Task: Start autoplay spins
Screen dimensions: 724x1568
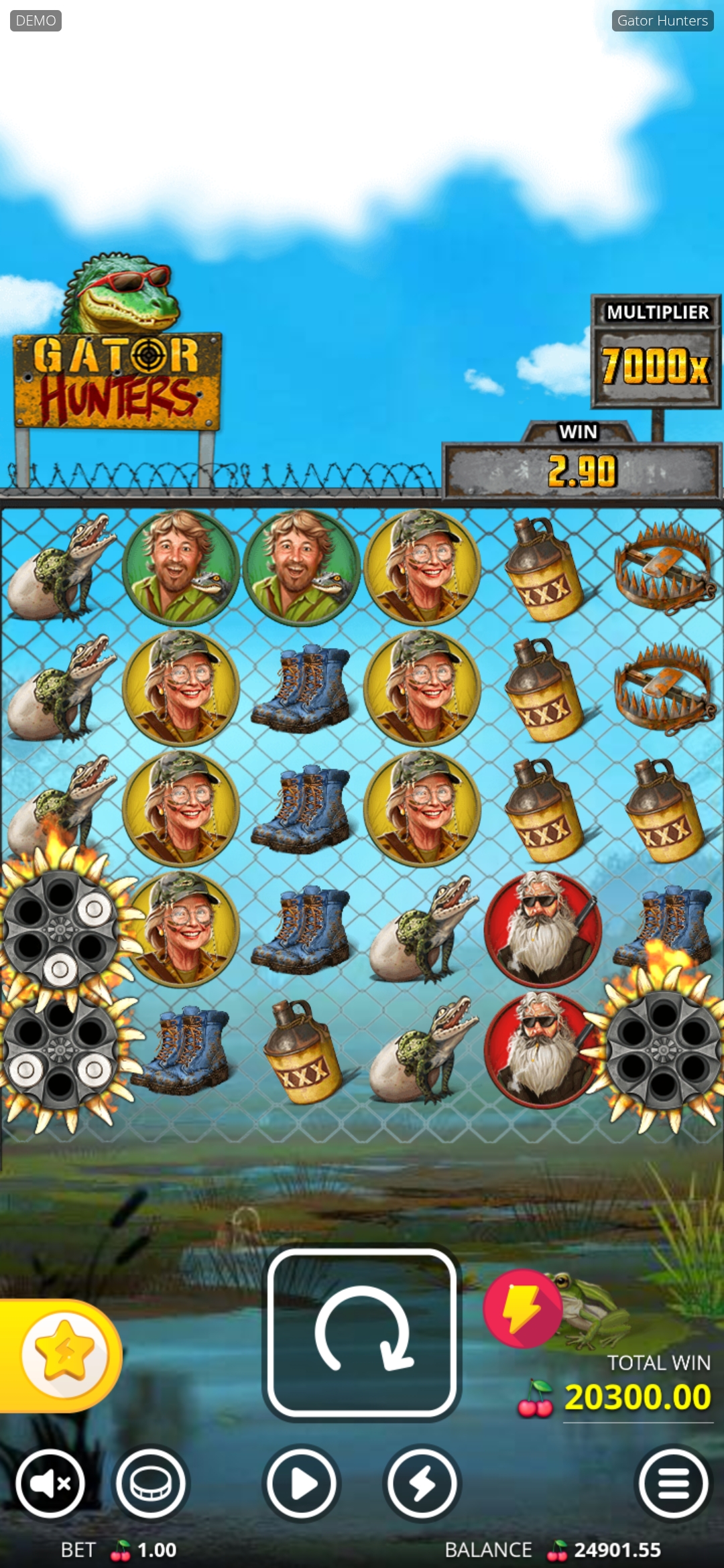Action: (x=302, y=1484)
